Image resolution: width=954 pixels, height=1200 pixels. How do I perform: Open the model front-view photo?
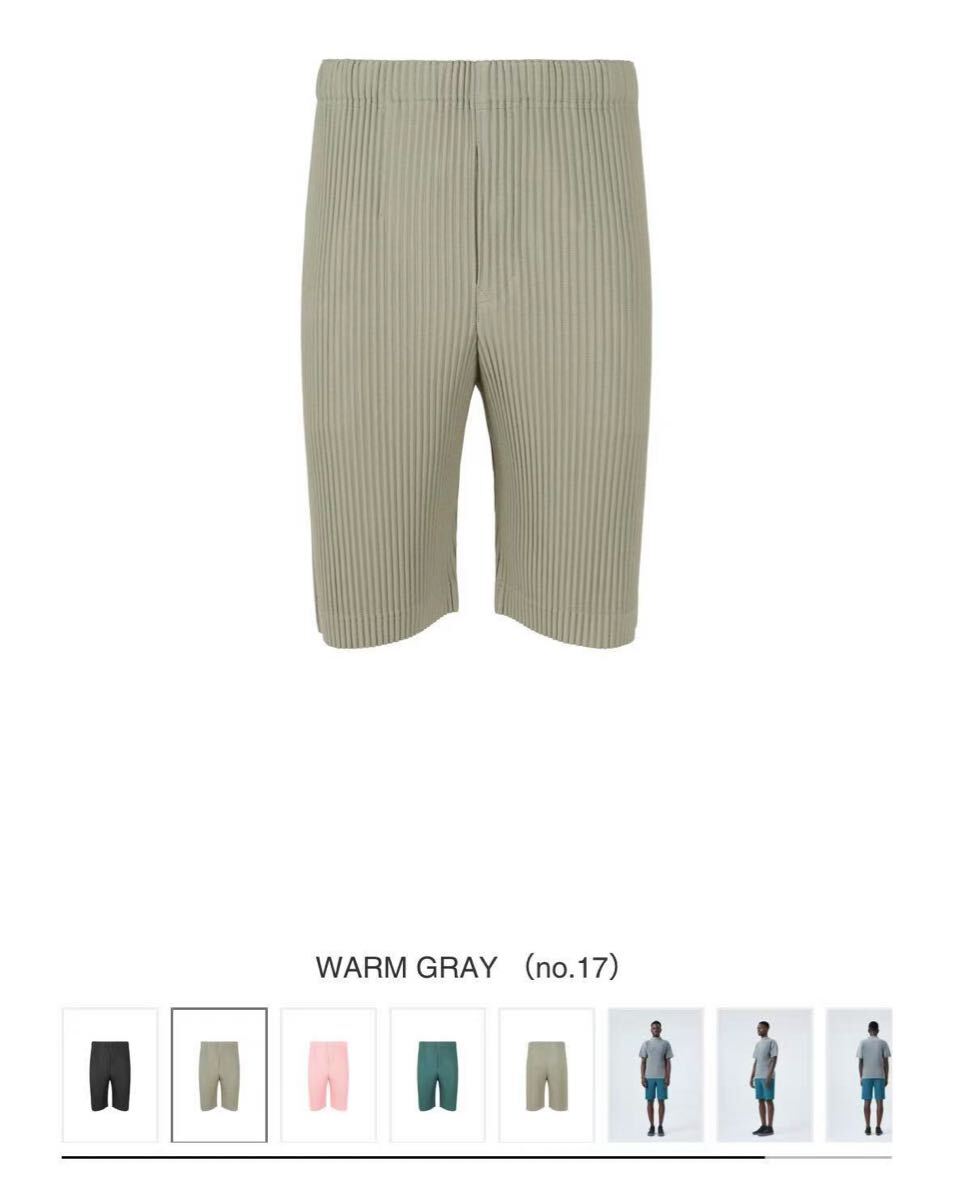click(656, 1075)
